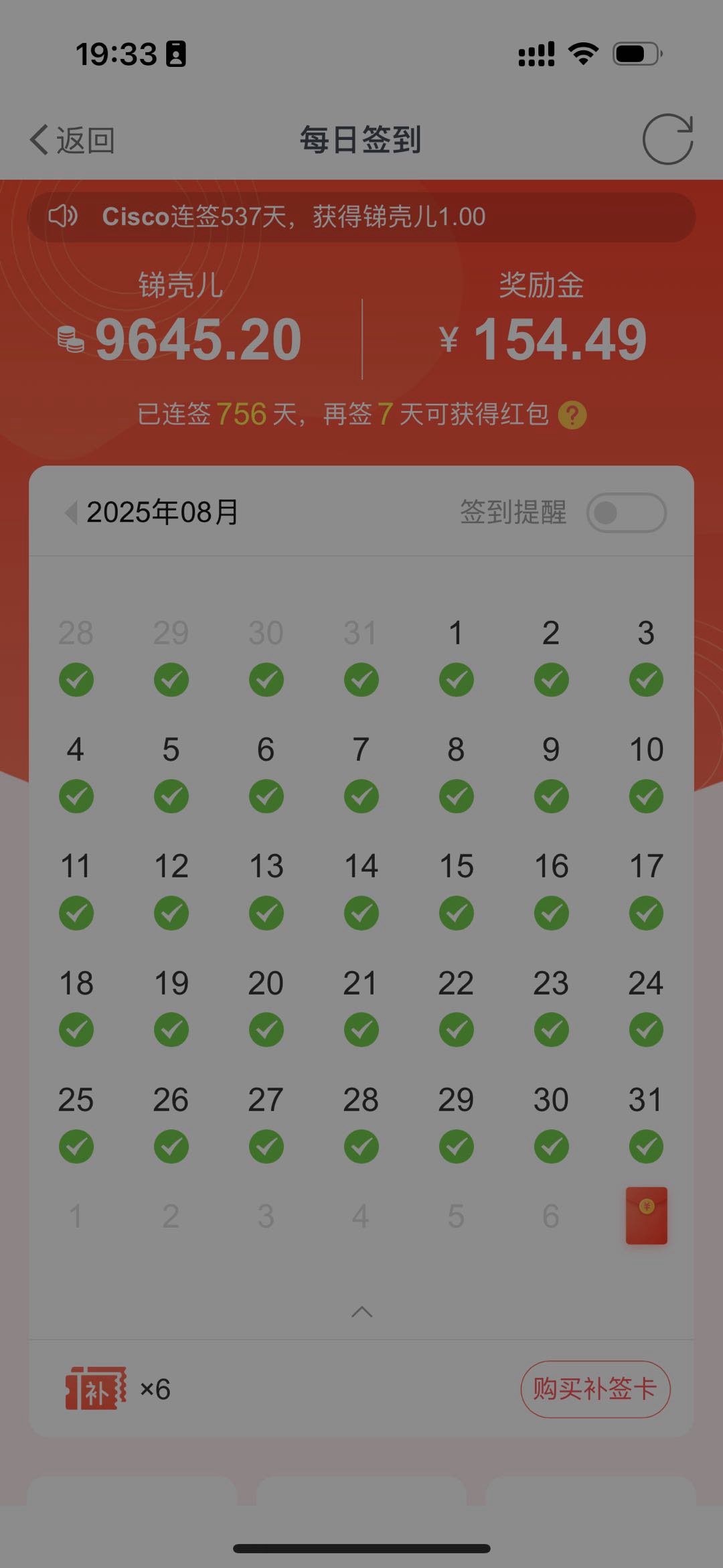Go back using the 返回 button
Screen dimensions: 723x1568
(72, 141)
